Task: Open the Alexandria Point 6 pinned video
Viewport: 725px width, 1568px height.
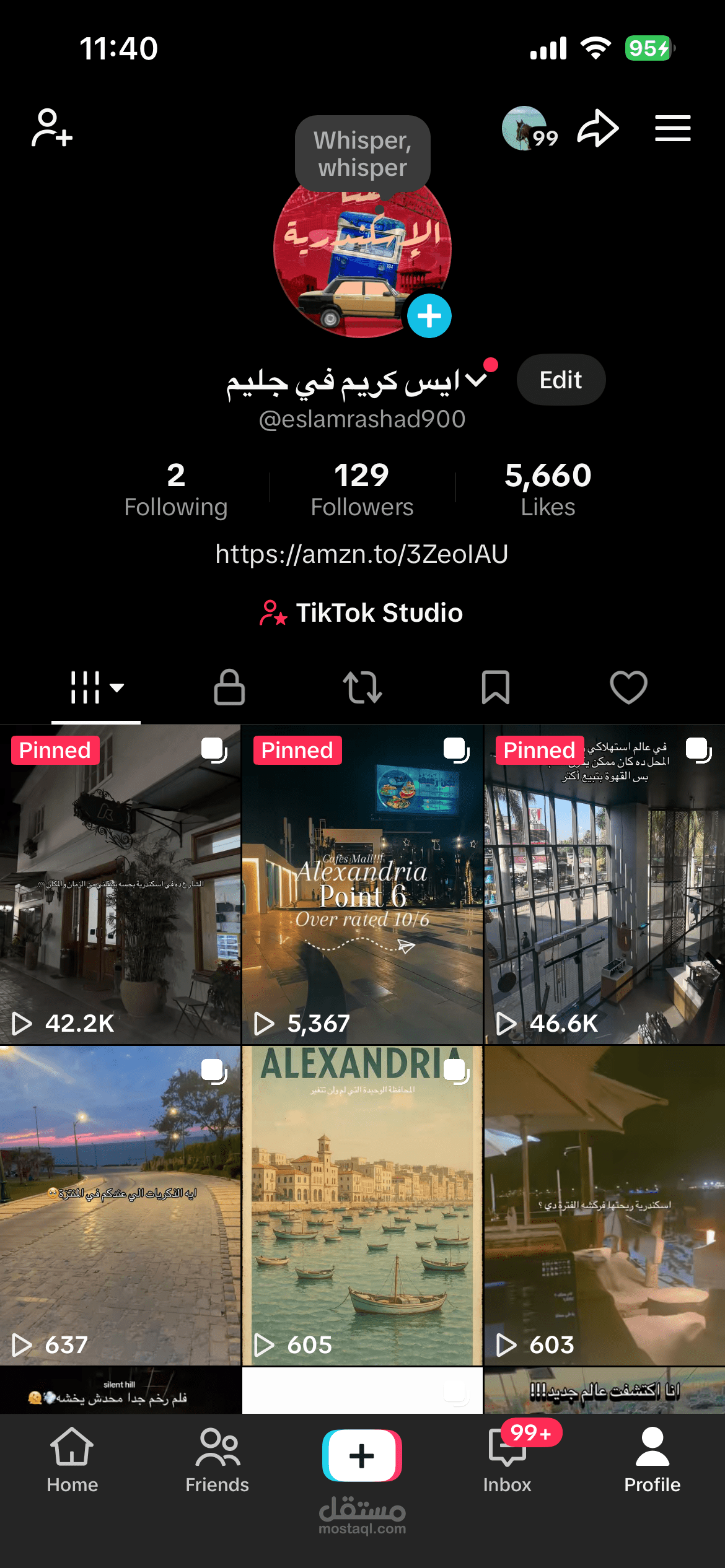Action: point(362,886)
